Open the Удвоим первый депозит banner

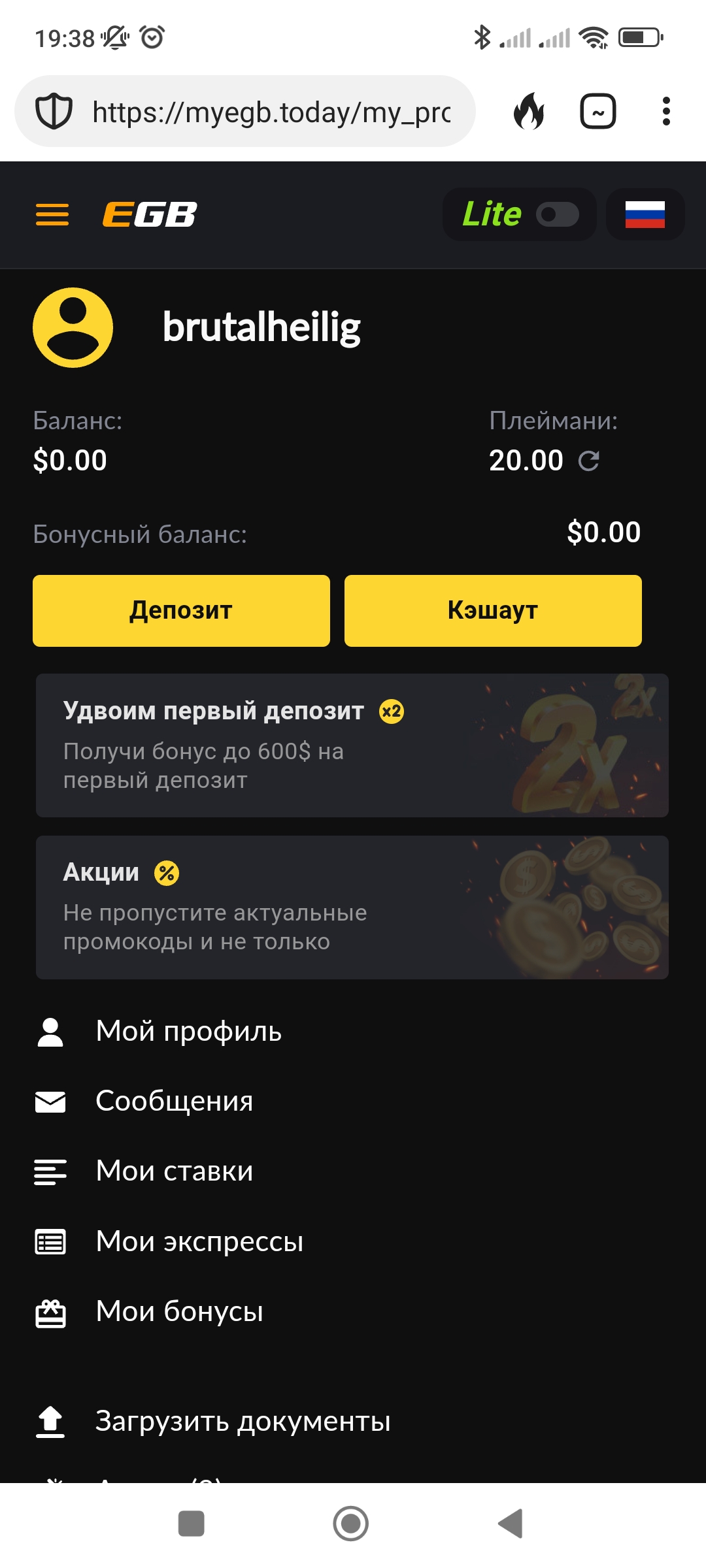(x=352, y=745)
